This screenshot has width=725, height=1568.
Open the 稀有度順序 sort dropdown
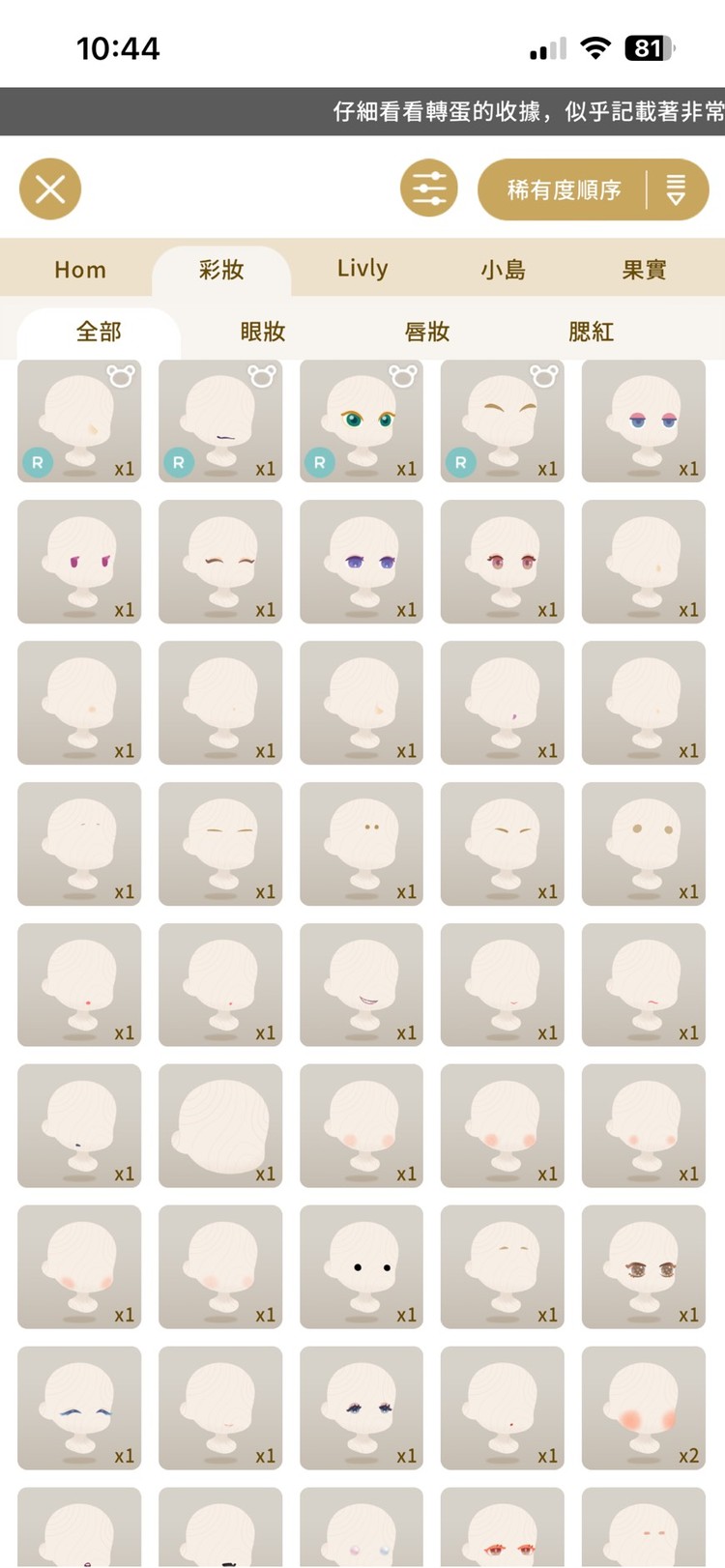point(593,189)
